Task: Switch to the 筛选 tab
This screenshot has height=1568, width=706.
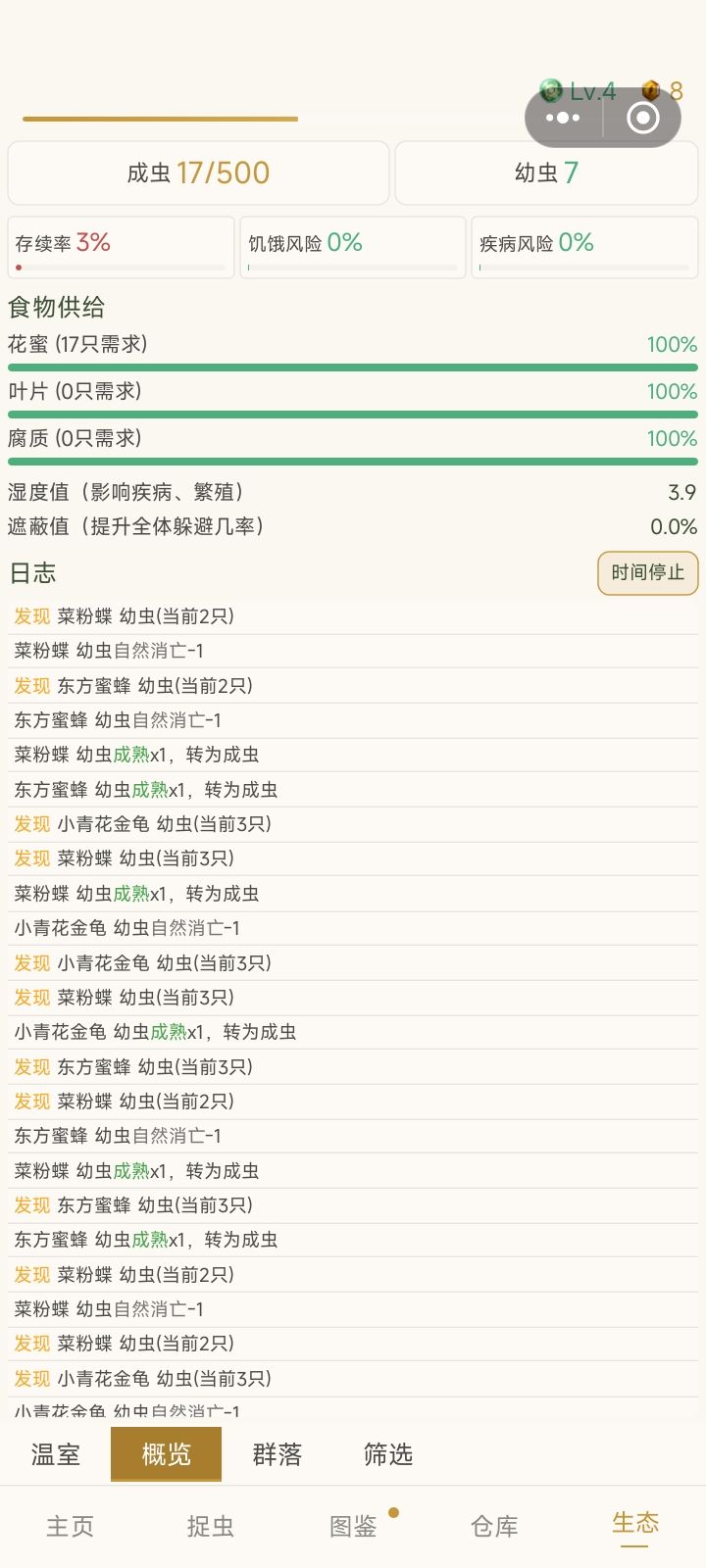Action: click(x=388, y=1454)
